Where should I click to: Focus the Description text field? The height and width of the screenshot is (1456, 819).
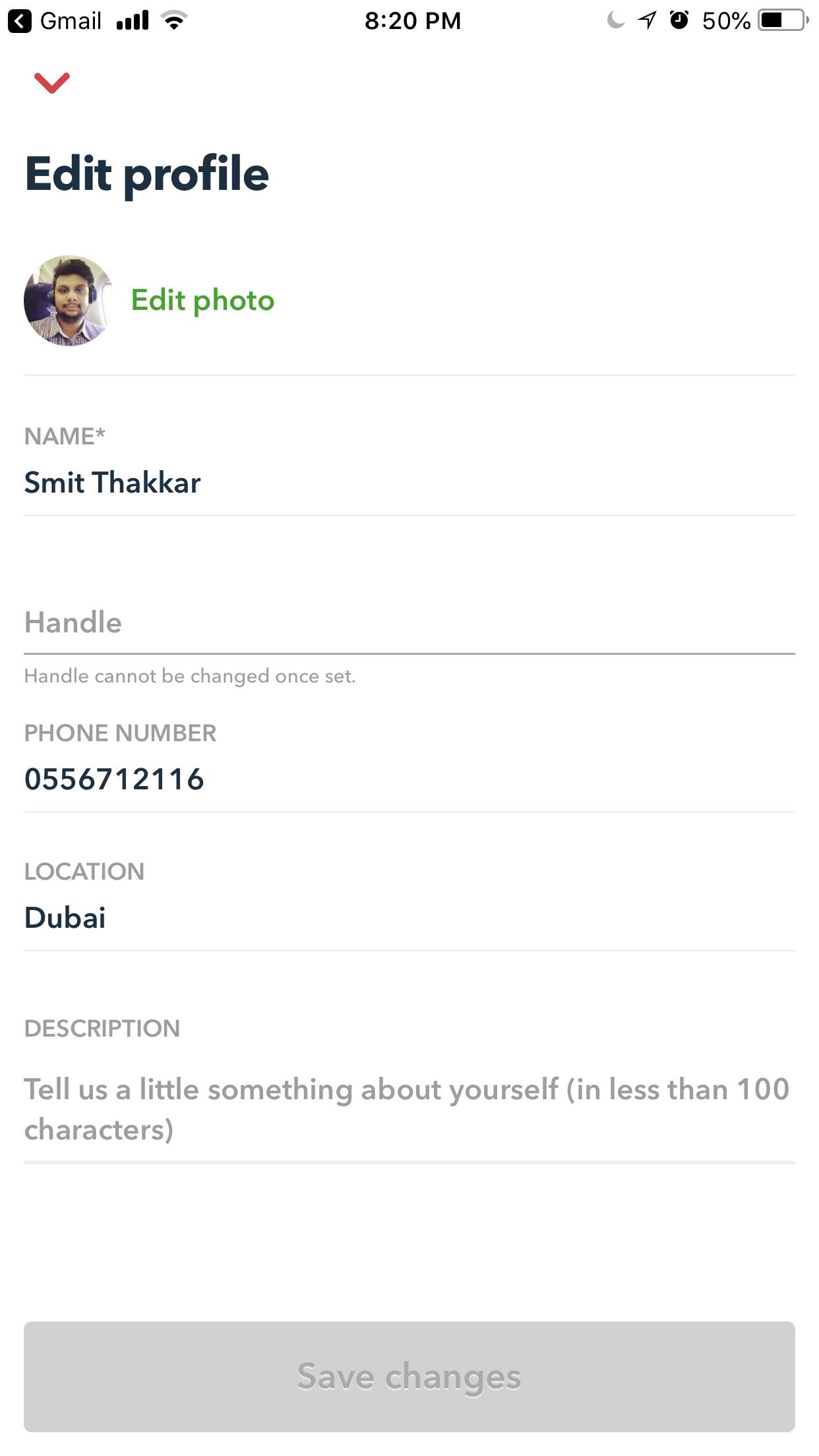click(x=409, y=1109)
